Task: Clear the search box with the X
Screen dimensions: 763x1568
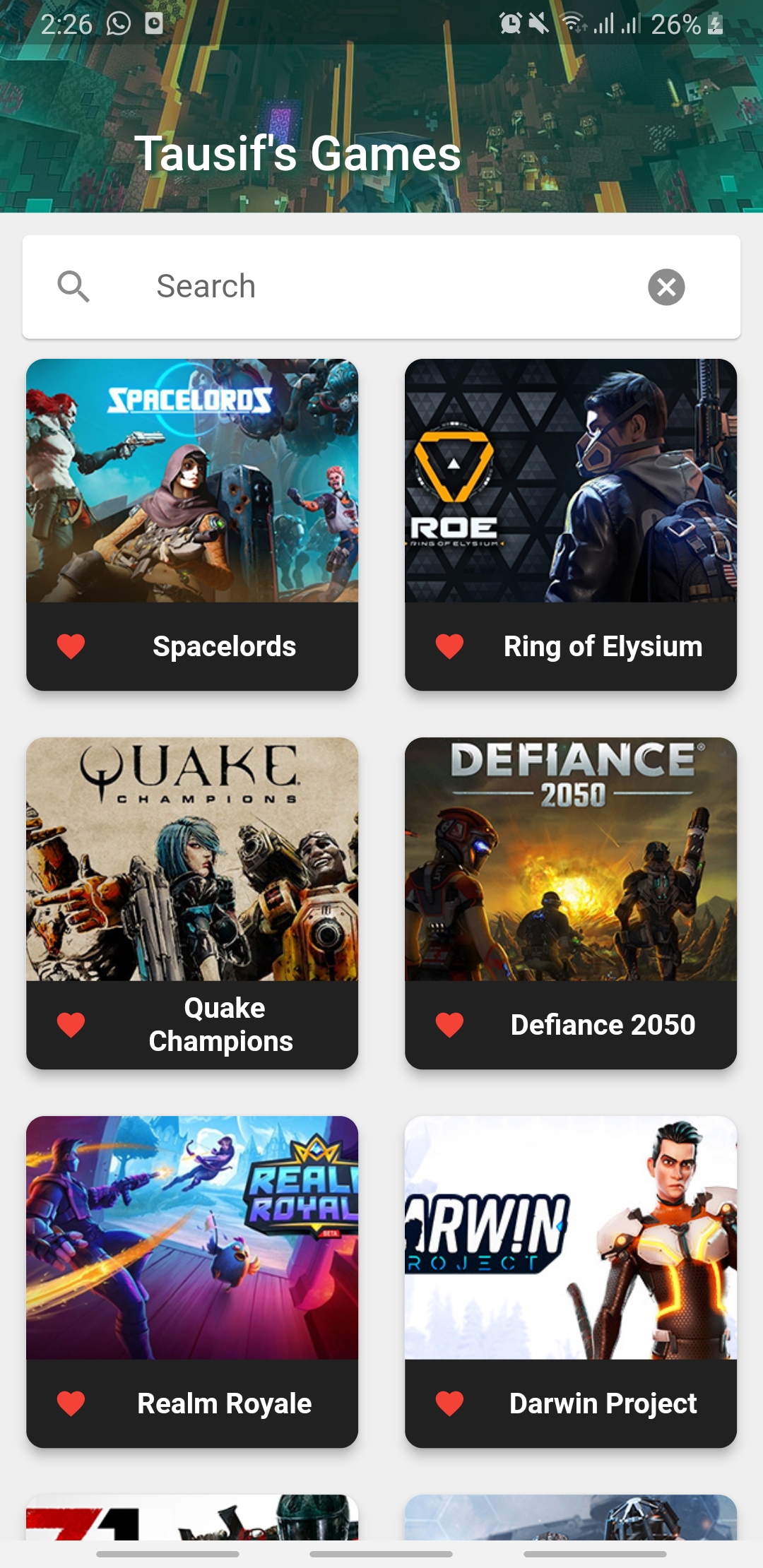Action: [666, 287]
